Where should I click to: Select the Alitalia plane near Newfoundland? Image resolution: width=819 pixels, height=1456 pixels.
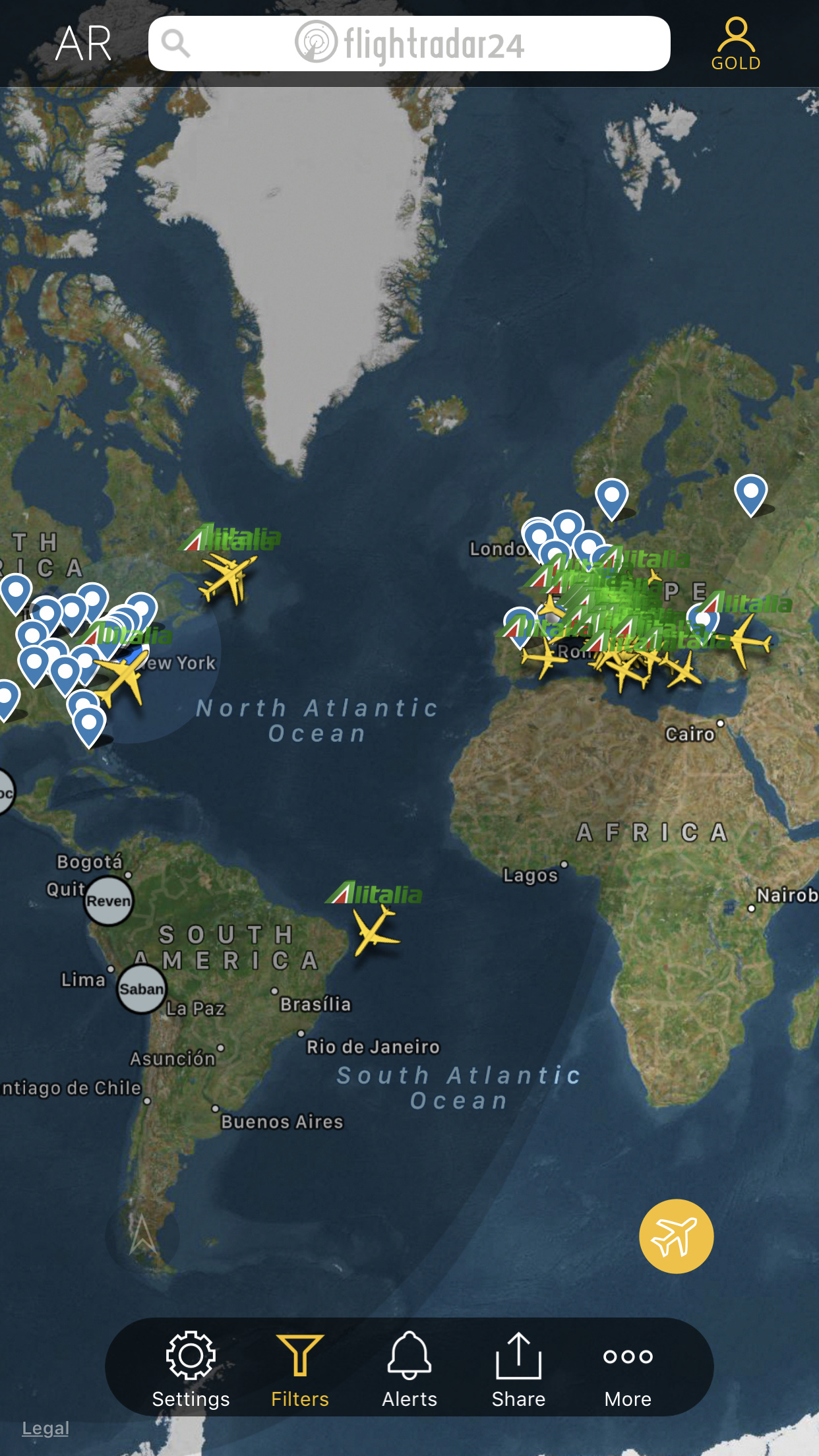click(228, 576)
